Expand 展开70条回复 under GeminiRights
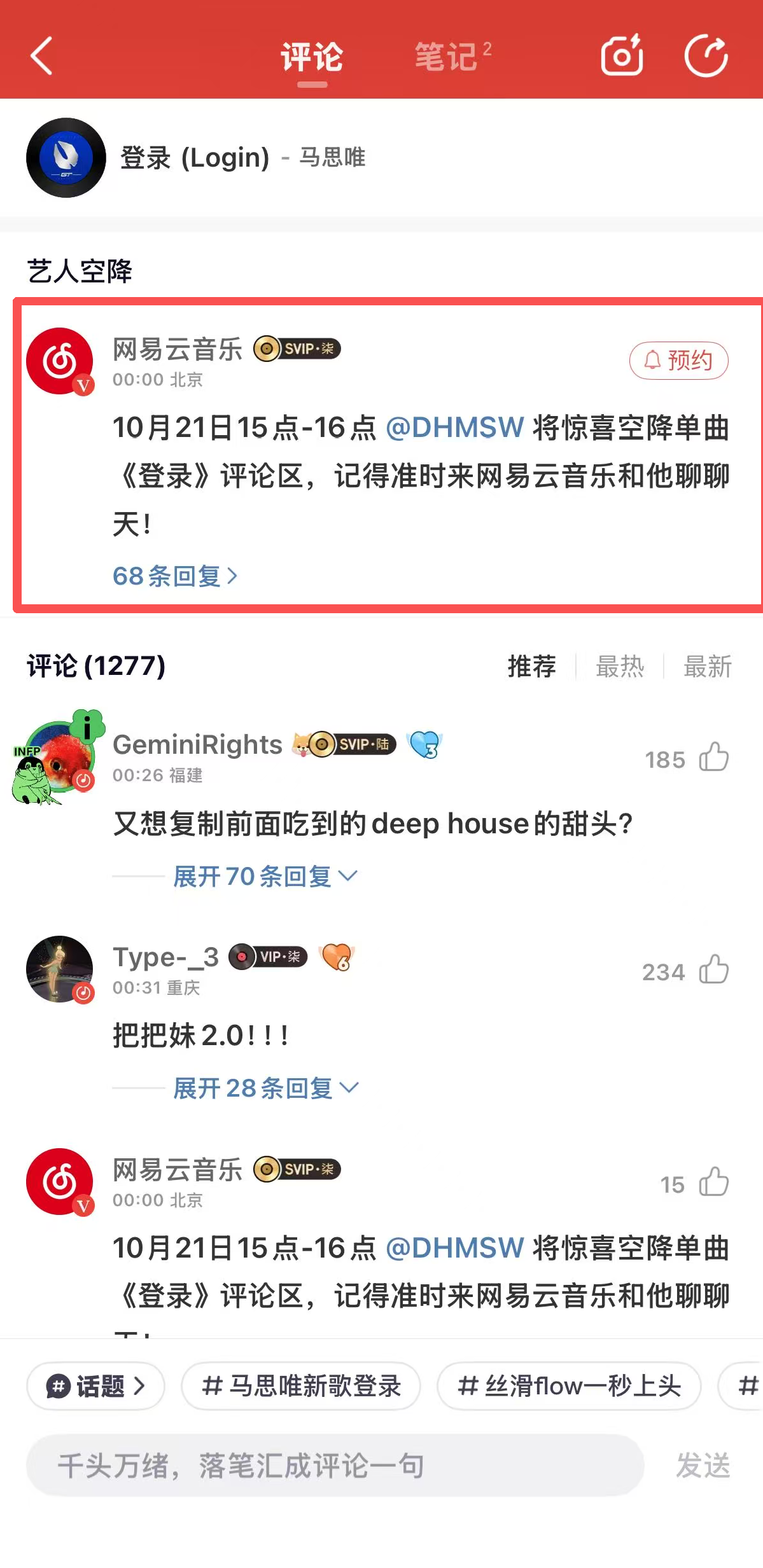763x1568 pixels. click(x=264, y=877)
